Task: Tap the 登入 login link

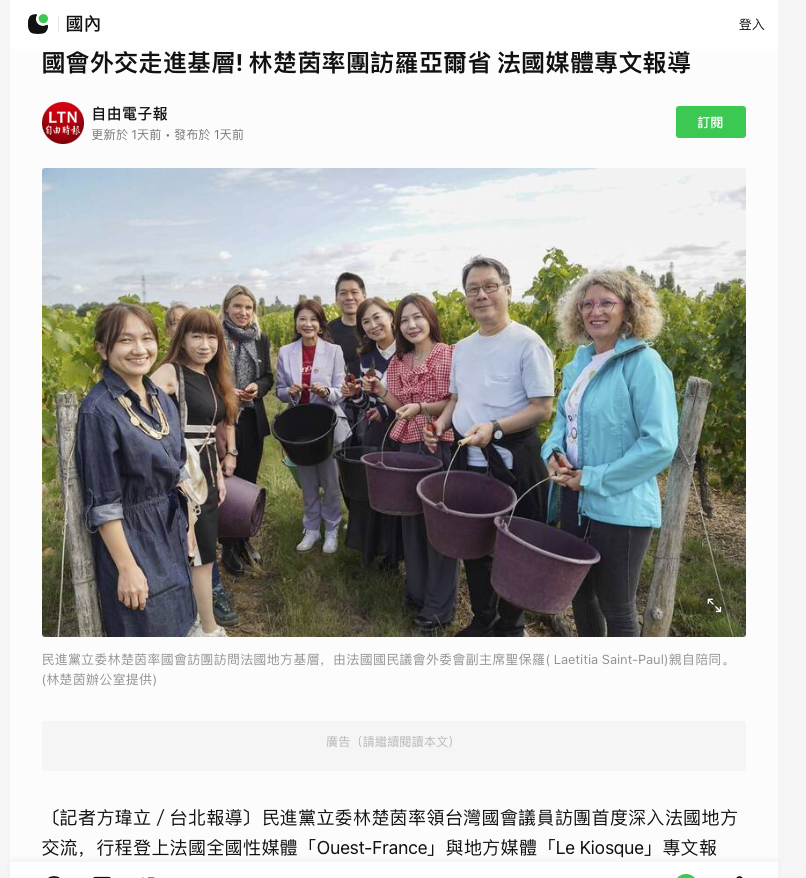Action: [x=751, y=24]
